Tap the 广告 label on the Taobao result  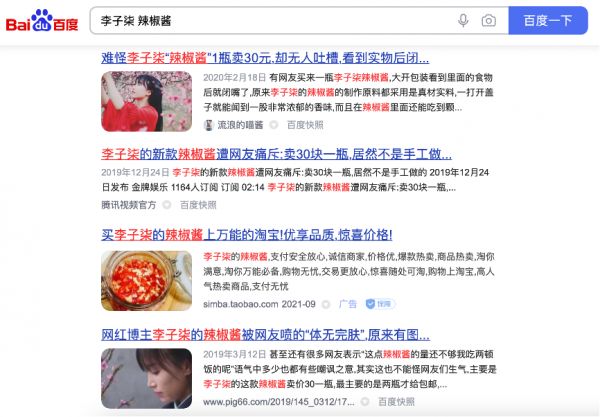click(x=347, y=303)
